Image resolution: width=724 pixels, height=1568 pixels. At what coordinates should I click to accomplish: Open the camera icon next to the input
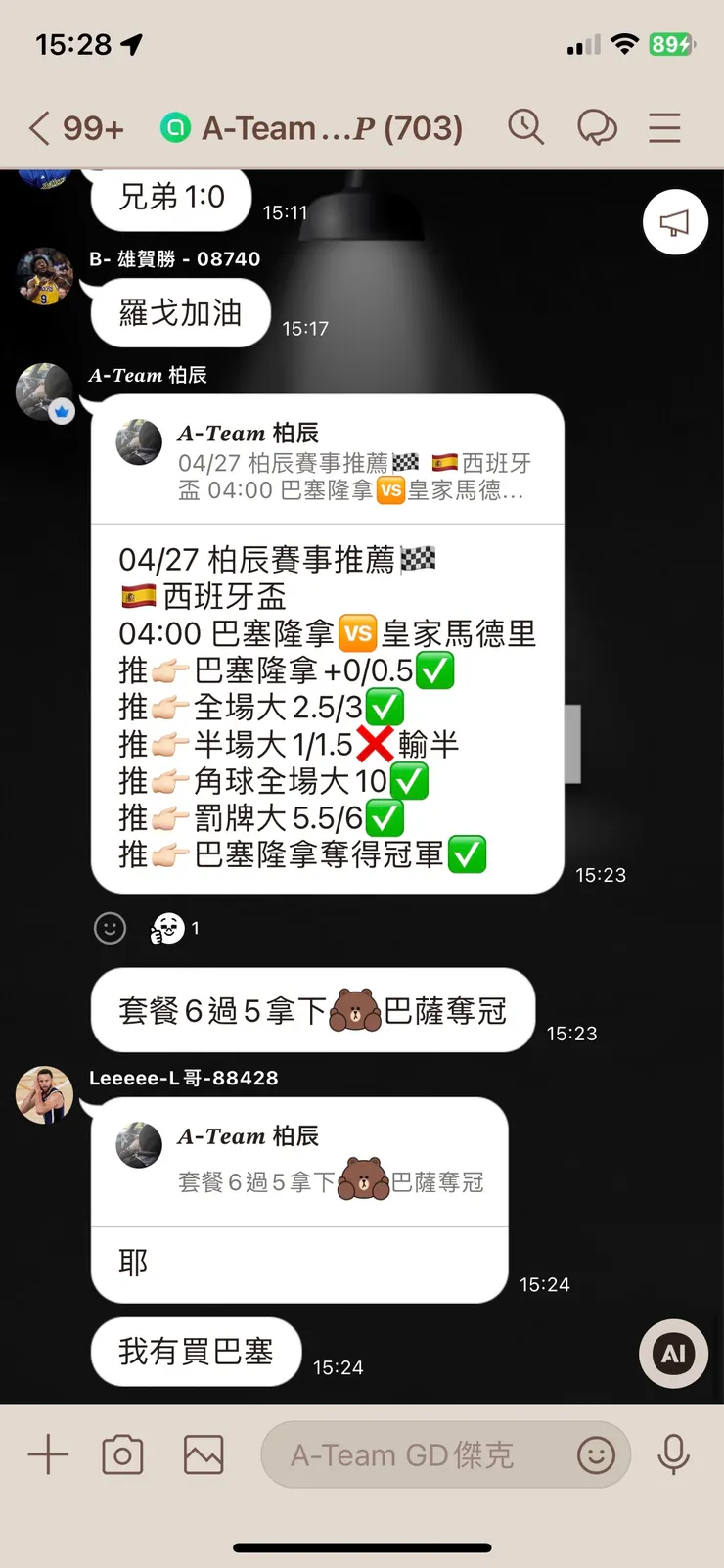coord(121,1455)
